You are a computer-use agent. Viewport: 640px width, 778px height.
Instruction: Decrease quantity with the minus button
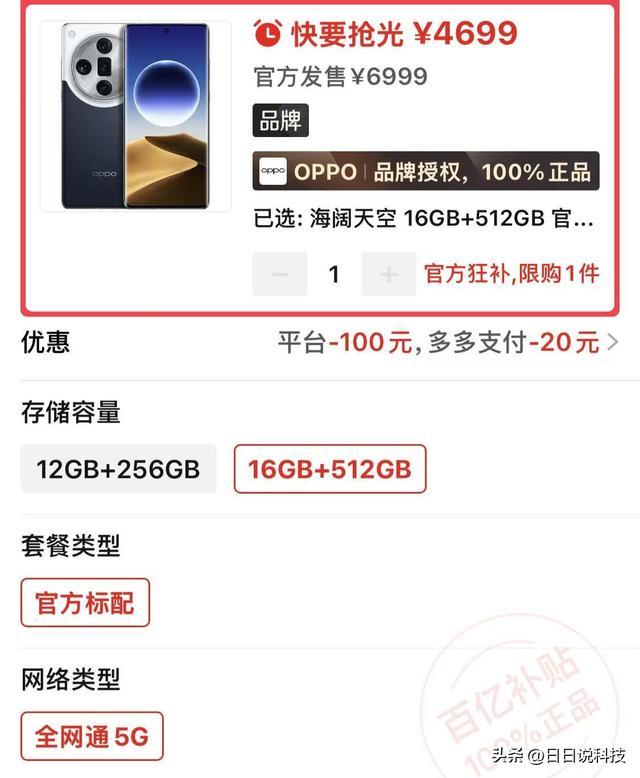tap(279, 274)
